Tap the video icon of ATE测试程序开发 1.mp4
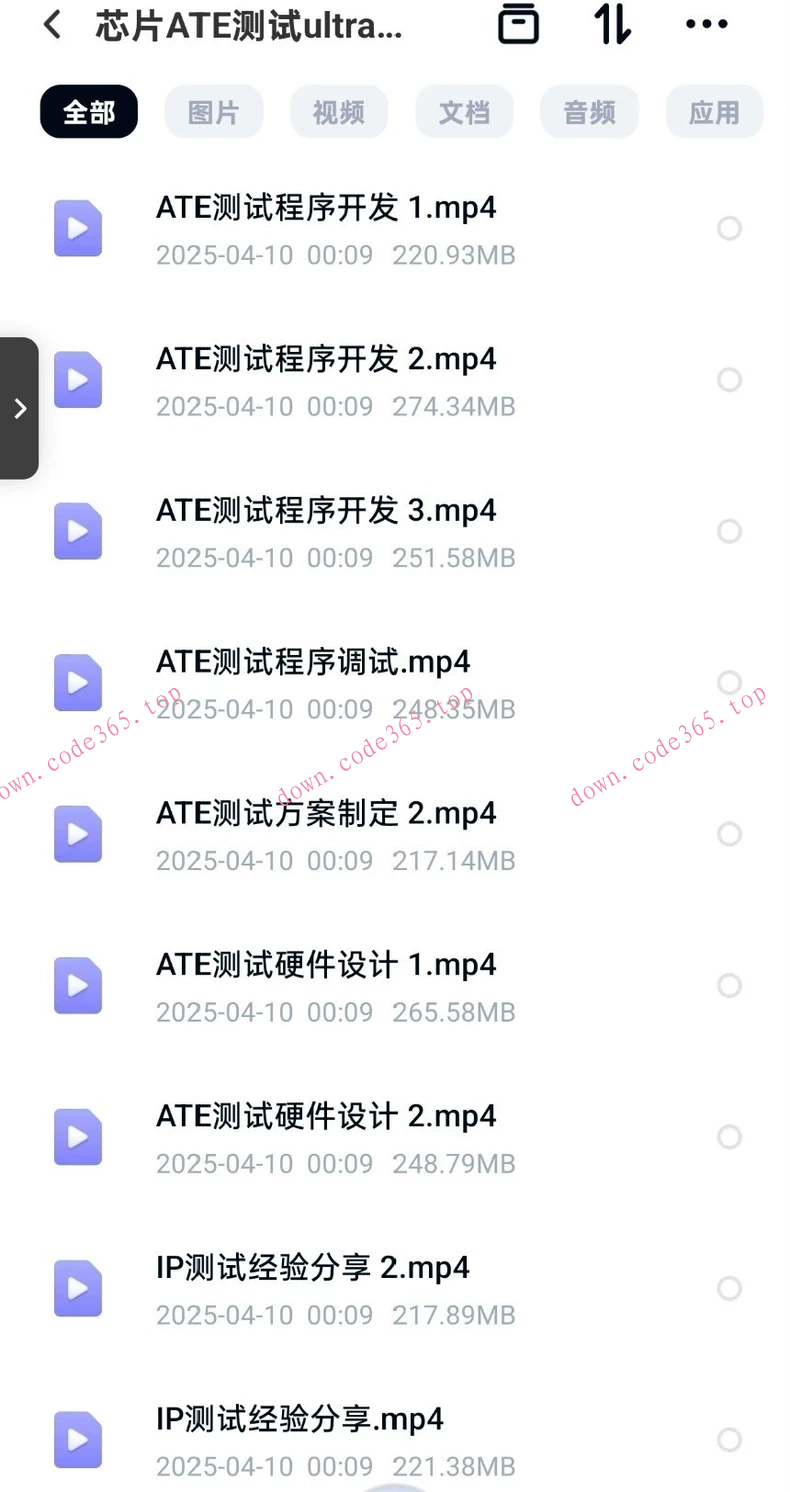The image size is (790, 1492). (77, 228)
